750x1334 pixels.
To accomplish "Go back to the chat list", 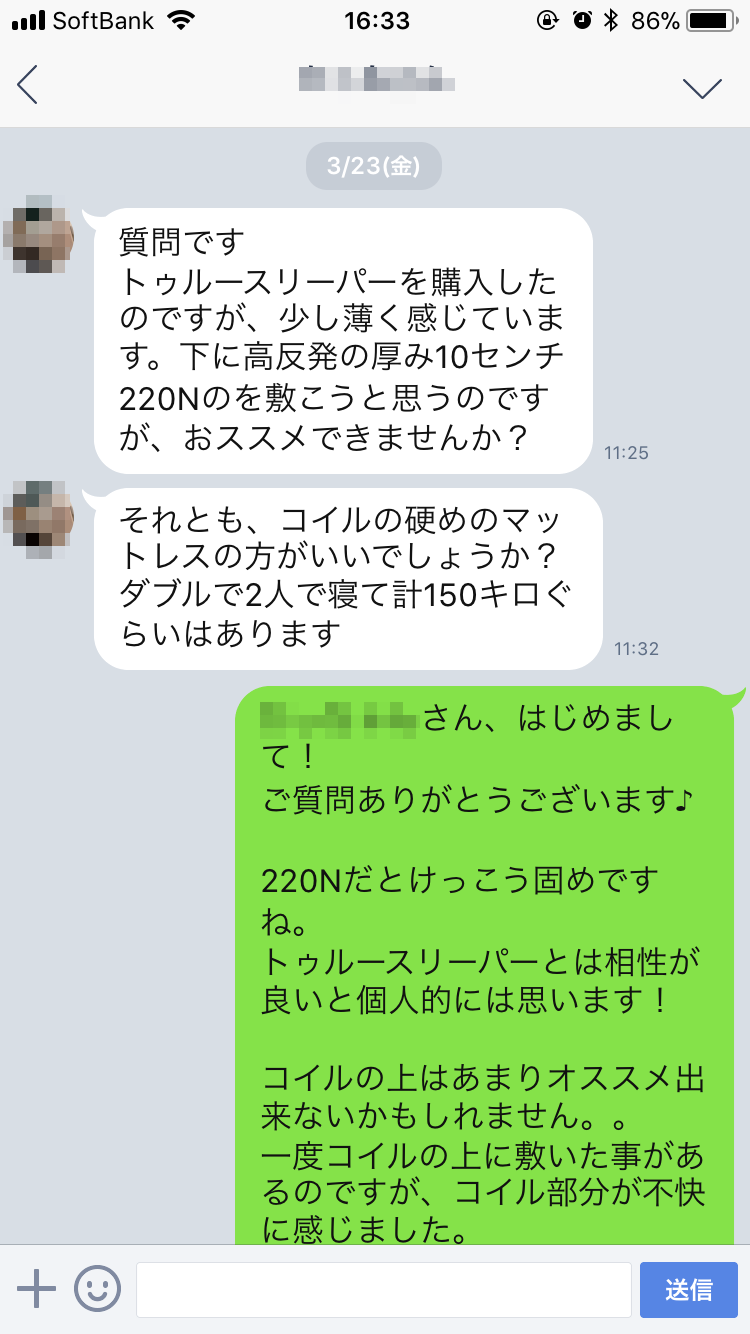I will pos(28,85).
